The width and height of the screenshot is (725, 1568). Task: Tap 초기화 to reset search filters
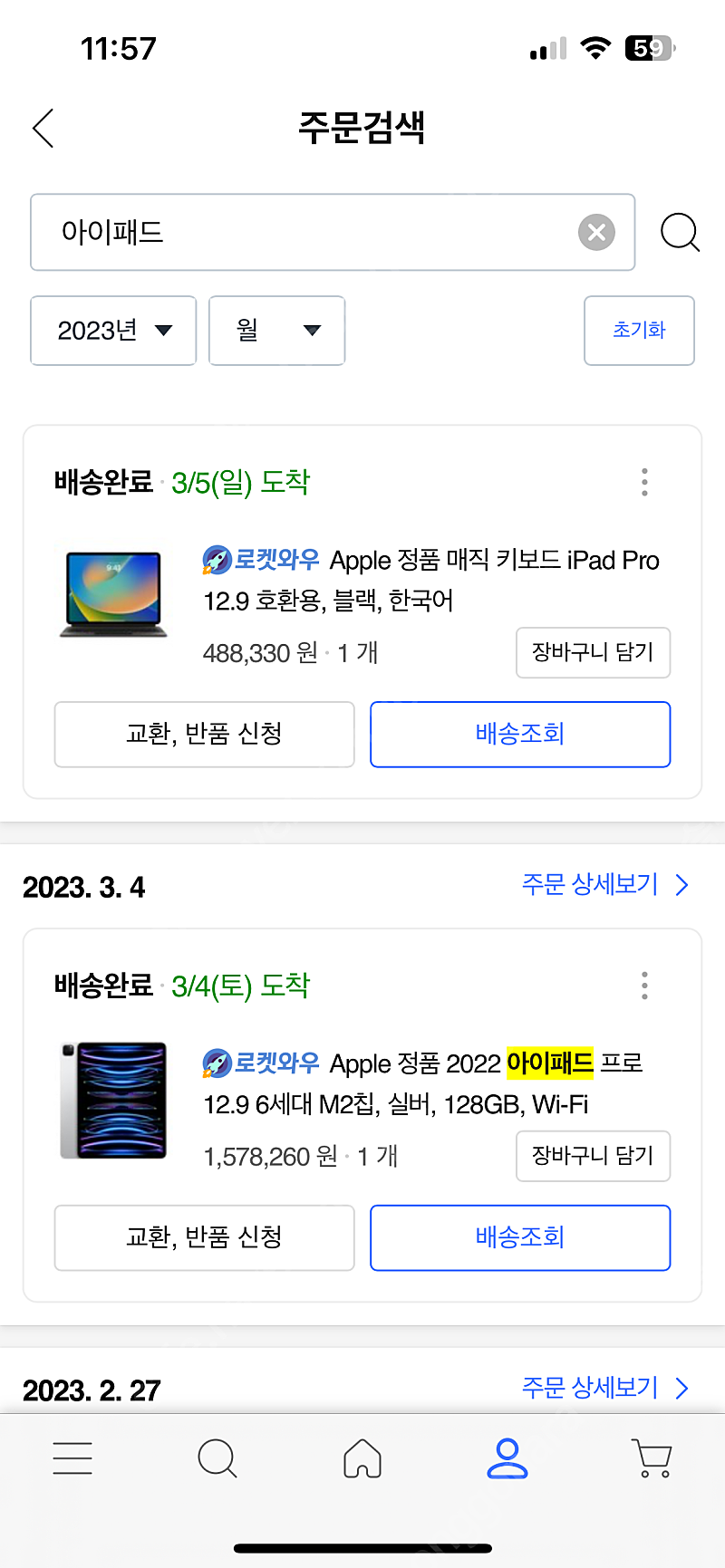(639, 331)
